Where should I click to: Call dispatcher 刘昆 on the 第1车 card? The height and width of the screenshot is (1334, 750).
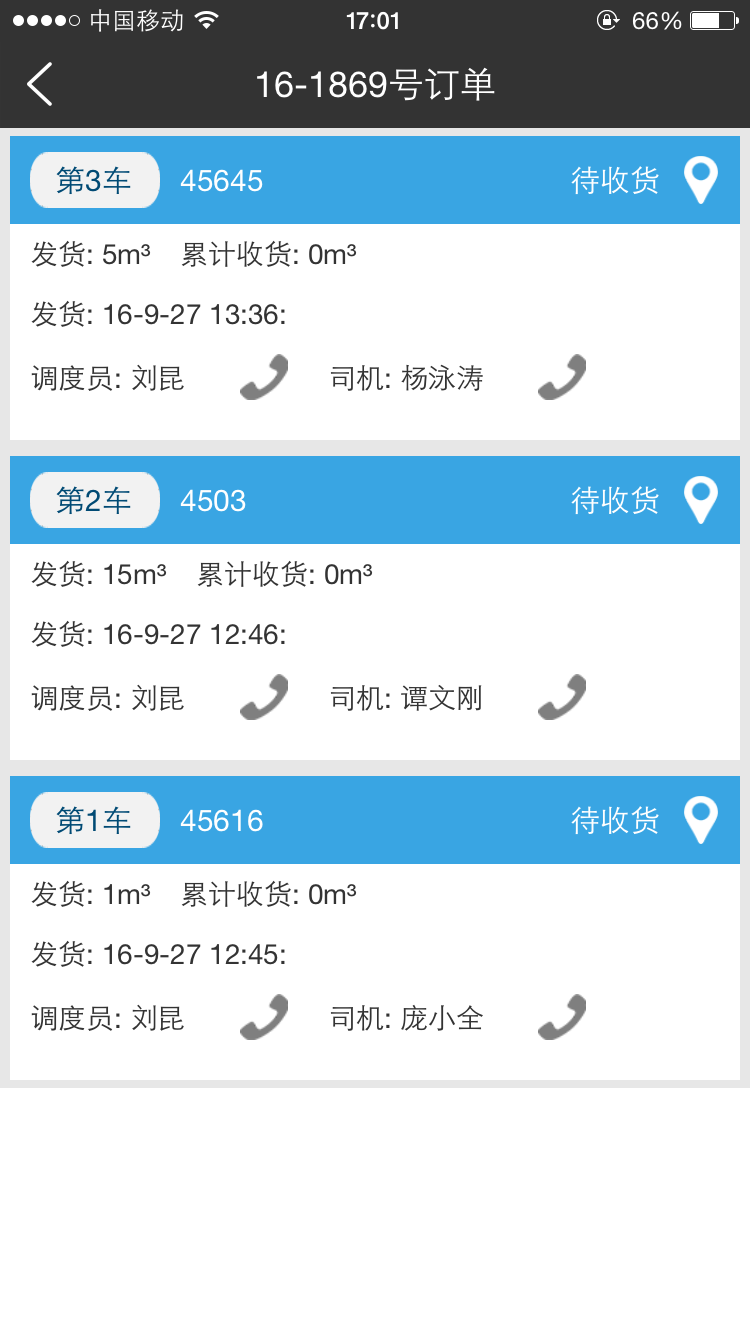tap(264, 1018)
